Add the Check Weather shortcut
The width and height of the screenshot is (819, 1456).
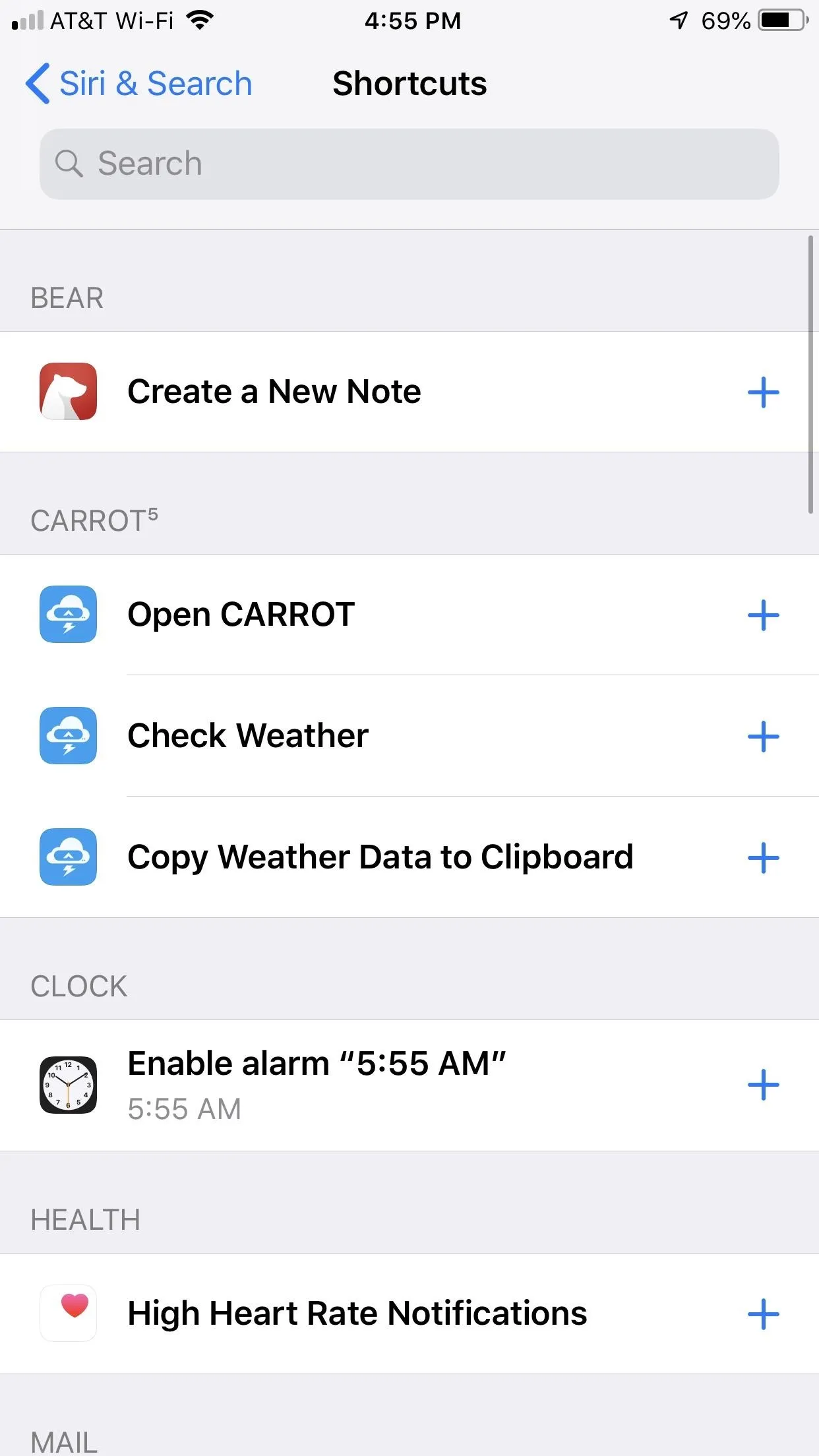pyautogui.click(x=763, y=736)
